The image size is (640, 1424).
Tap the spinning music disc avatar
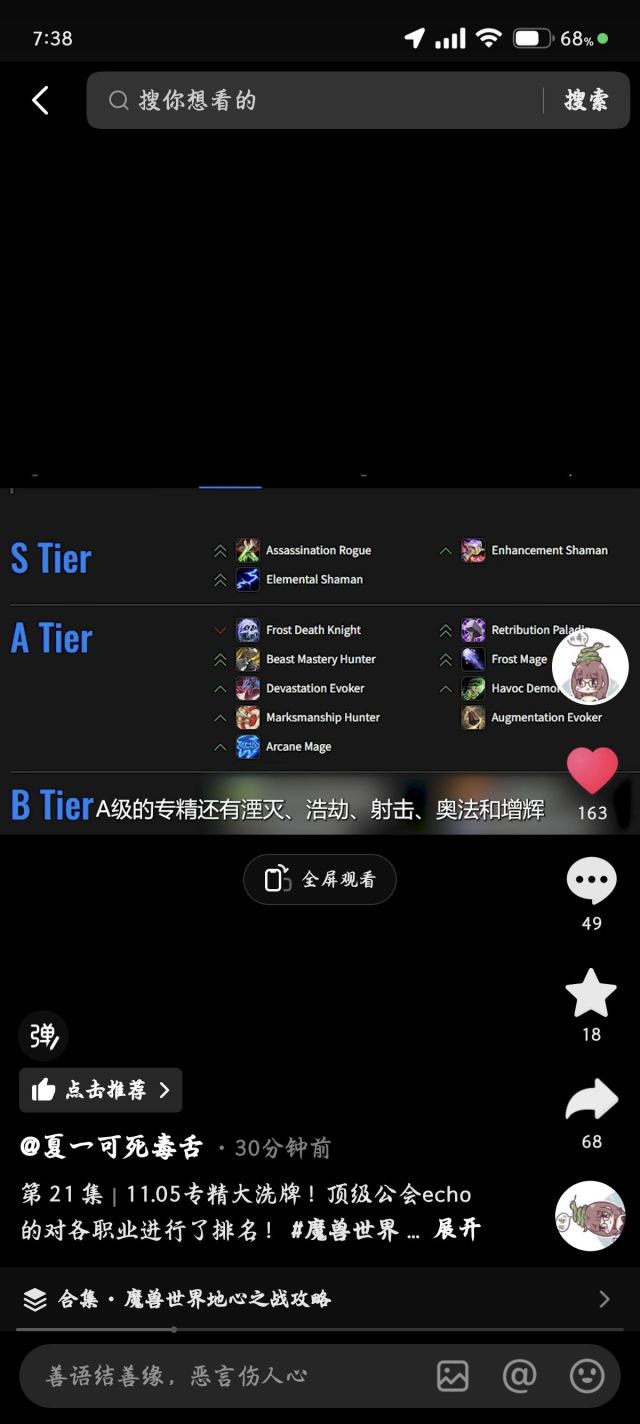tap(590, 1216)
